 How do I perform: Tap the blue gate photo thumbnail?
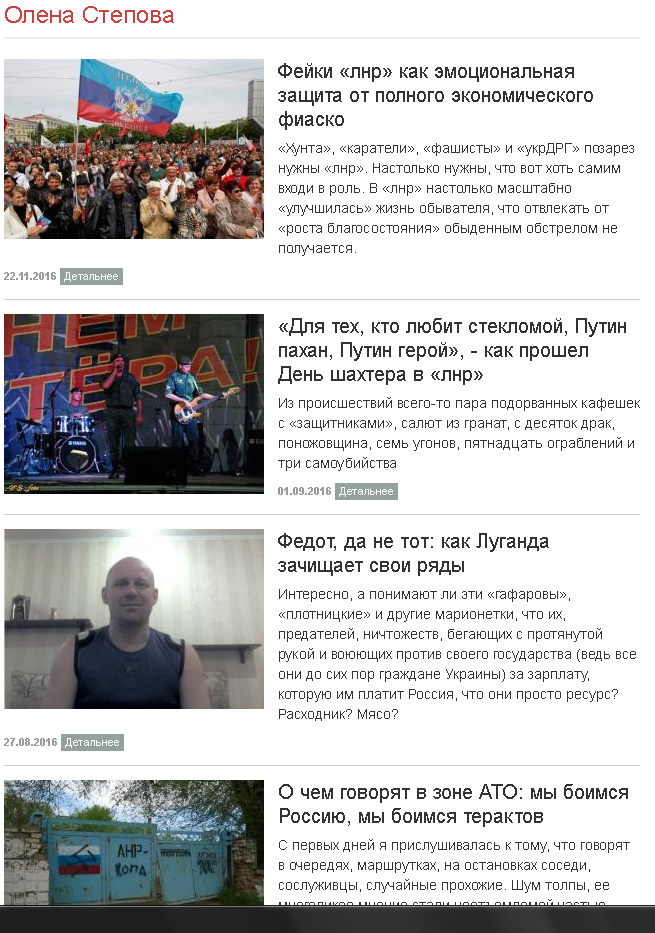(x=134, y=843)
